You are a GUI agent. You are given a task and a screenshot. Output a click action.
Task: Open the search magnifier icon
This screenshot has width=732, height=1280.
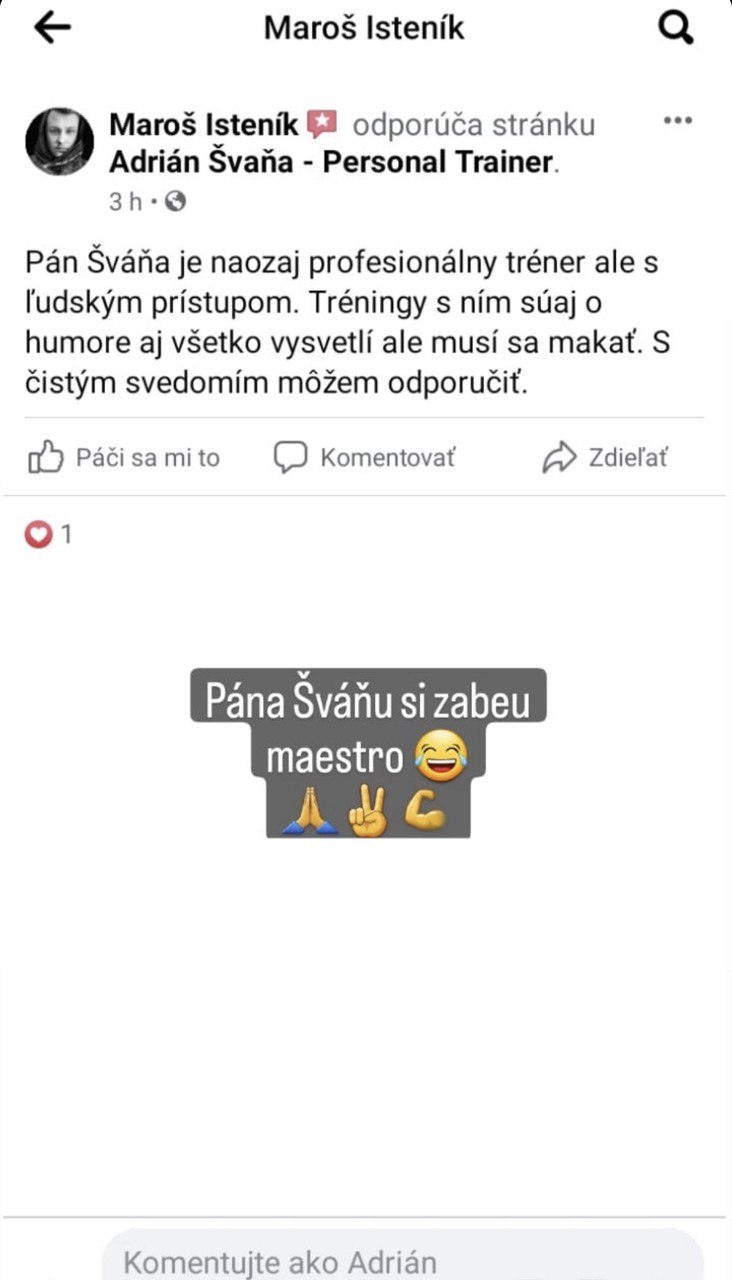(x=676, y=28)
